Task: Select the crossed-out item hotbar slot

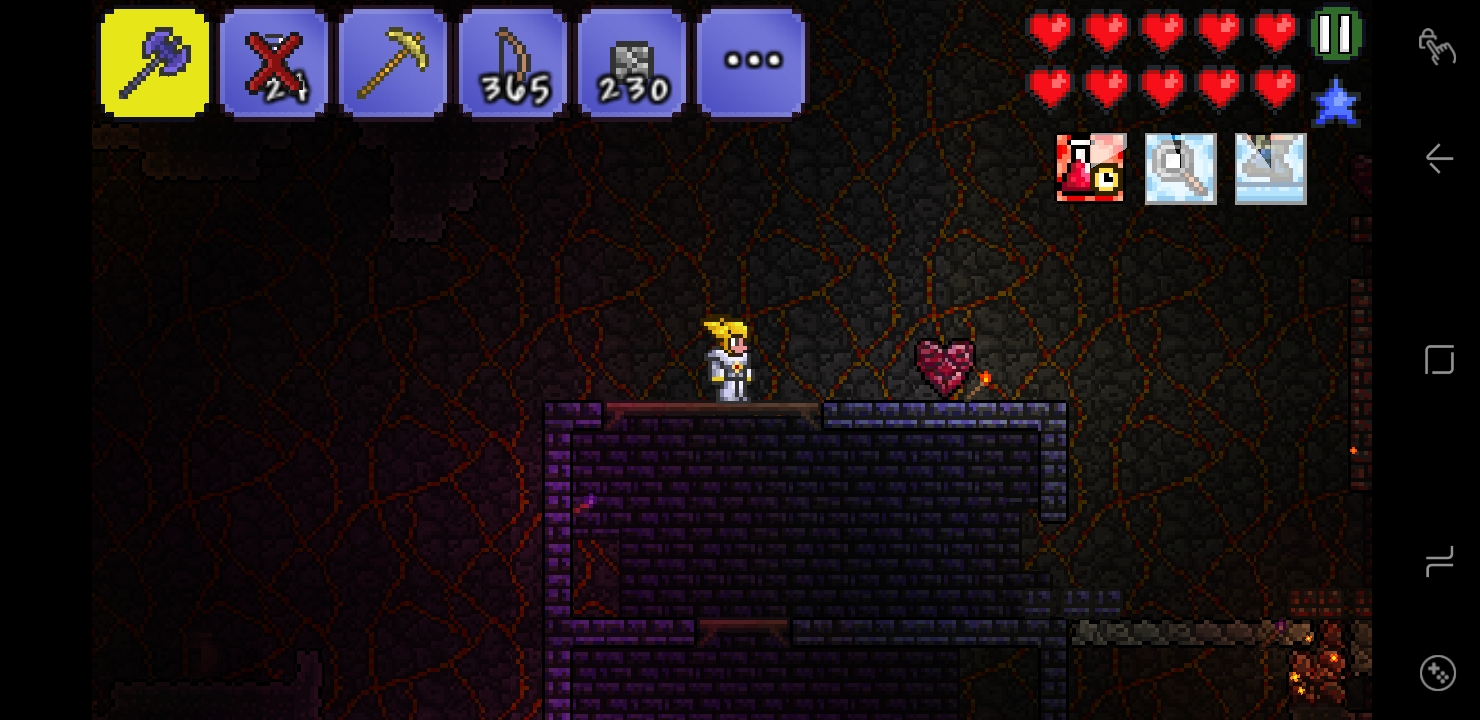Action: 274,63
